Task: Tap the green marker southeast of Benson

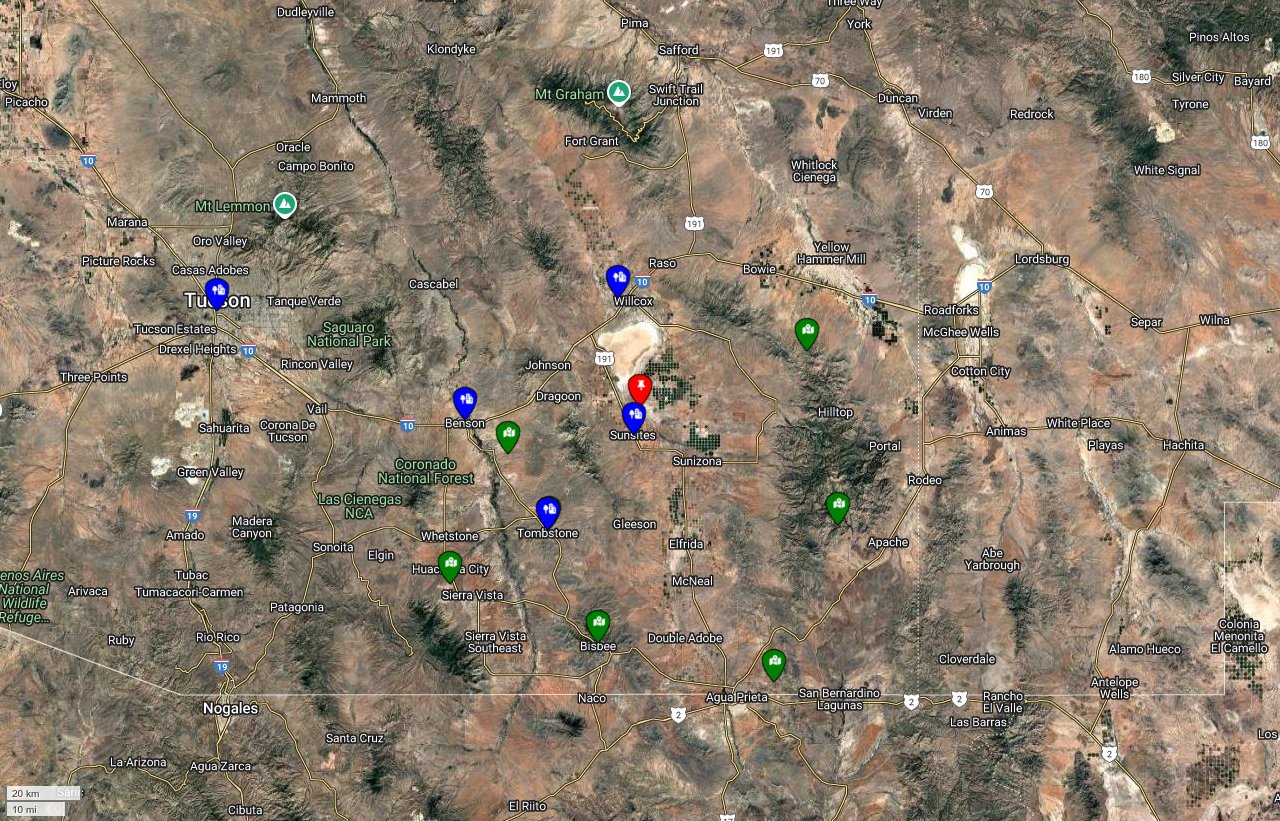Action: (508, 435)
